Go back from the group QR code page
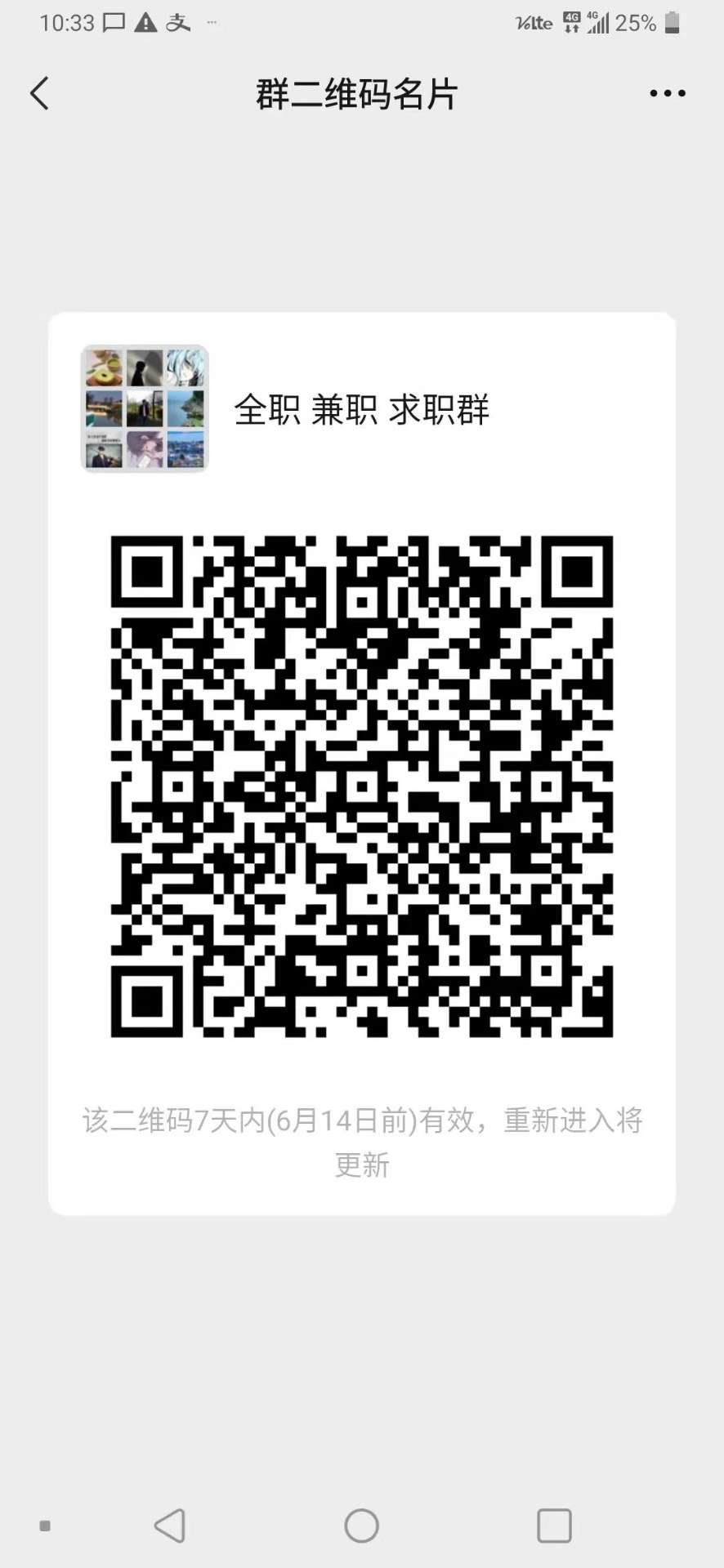The image size is (724, 1568). tap(39, 93)
